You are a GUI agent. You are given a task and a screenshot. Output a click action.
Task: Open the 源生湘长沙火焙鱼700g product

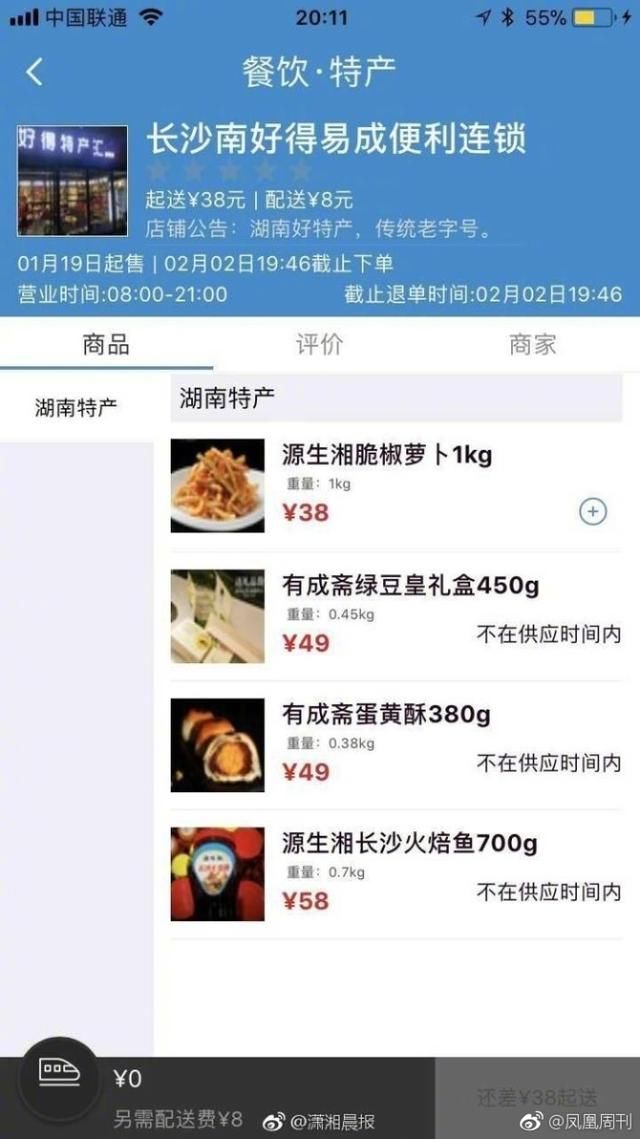pyautogui.click(x=409, y=844)
